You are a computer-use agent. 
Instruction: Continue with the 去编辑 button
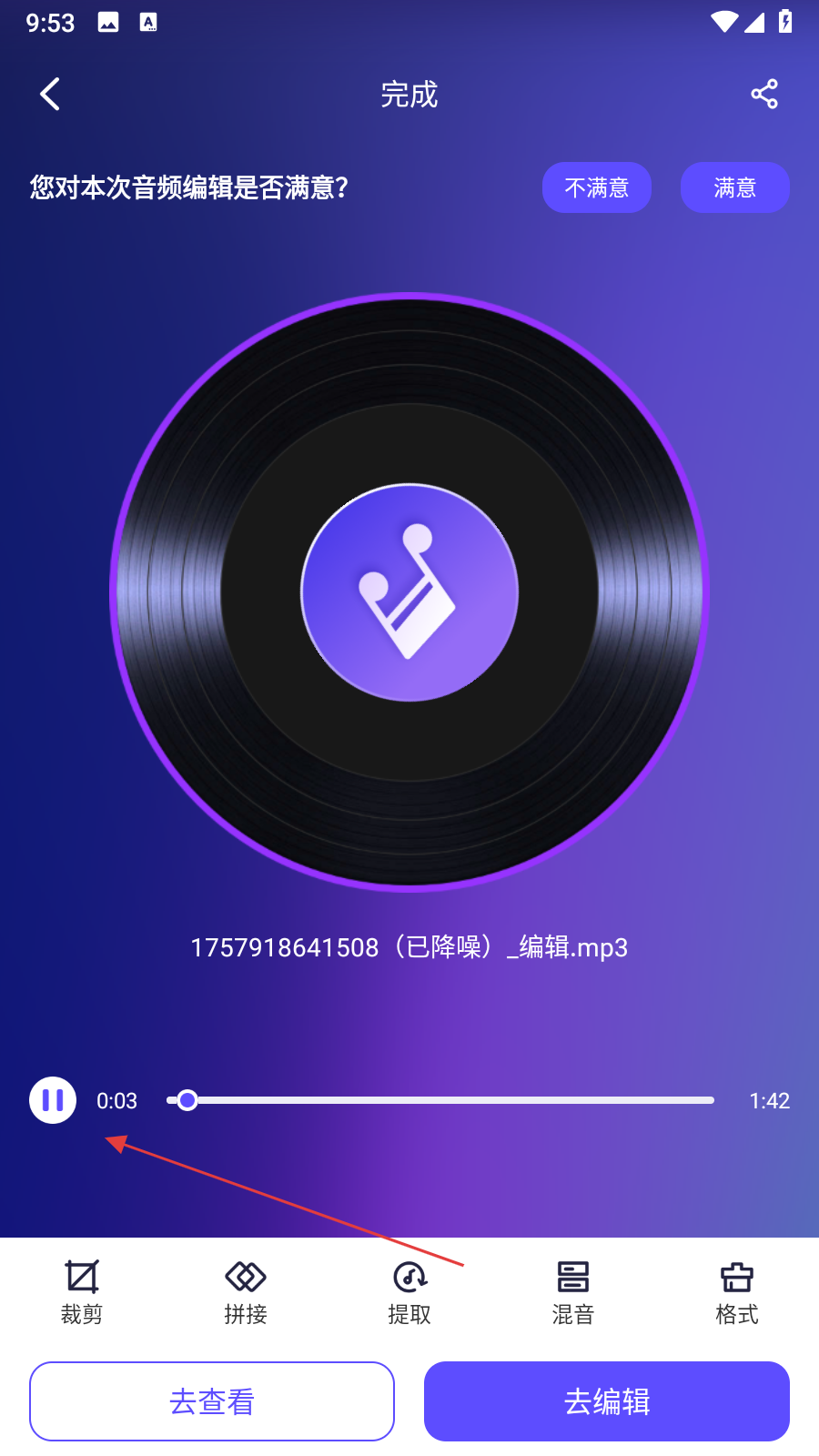[607, 1401]
